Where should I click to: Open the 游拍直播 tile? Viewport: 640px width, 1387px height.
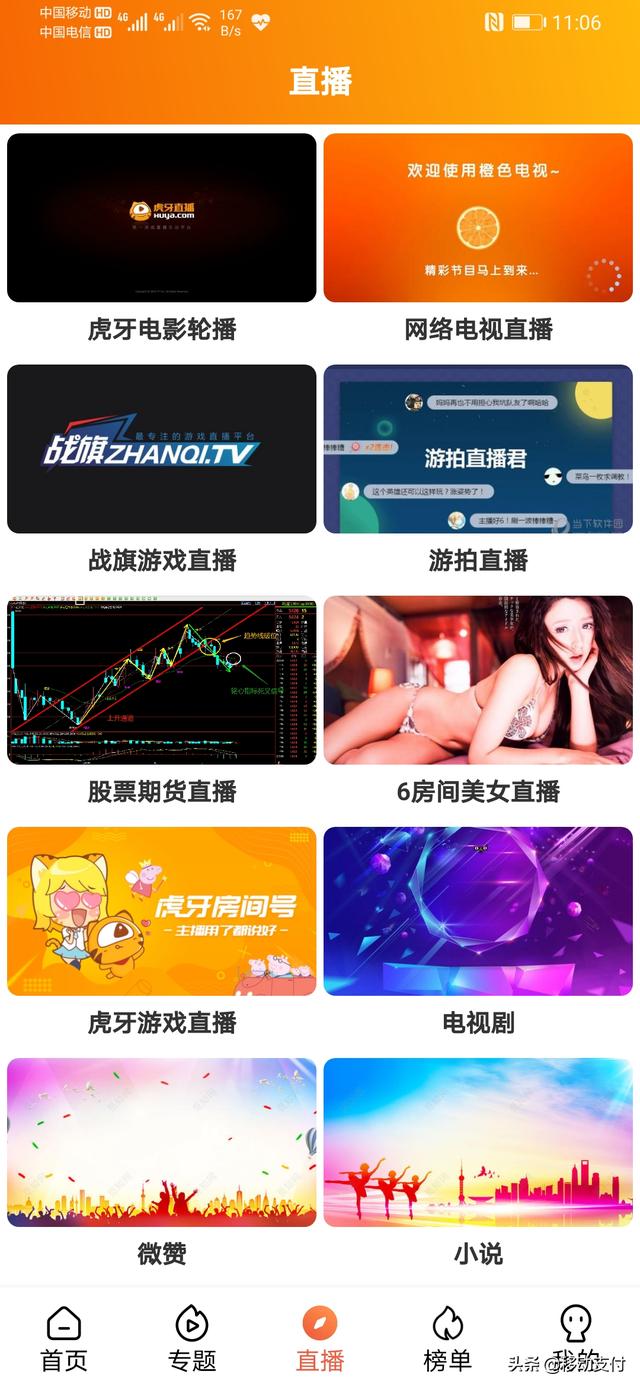click(478, 449)
